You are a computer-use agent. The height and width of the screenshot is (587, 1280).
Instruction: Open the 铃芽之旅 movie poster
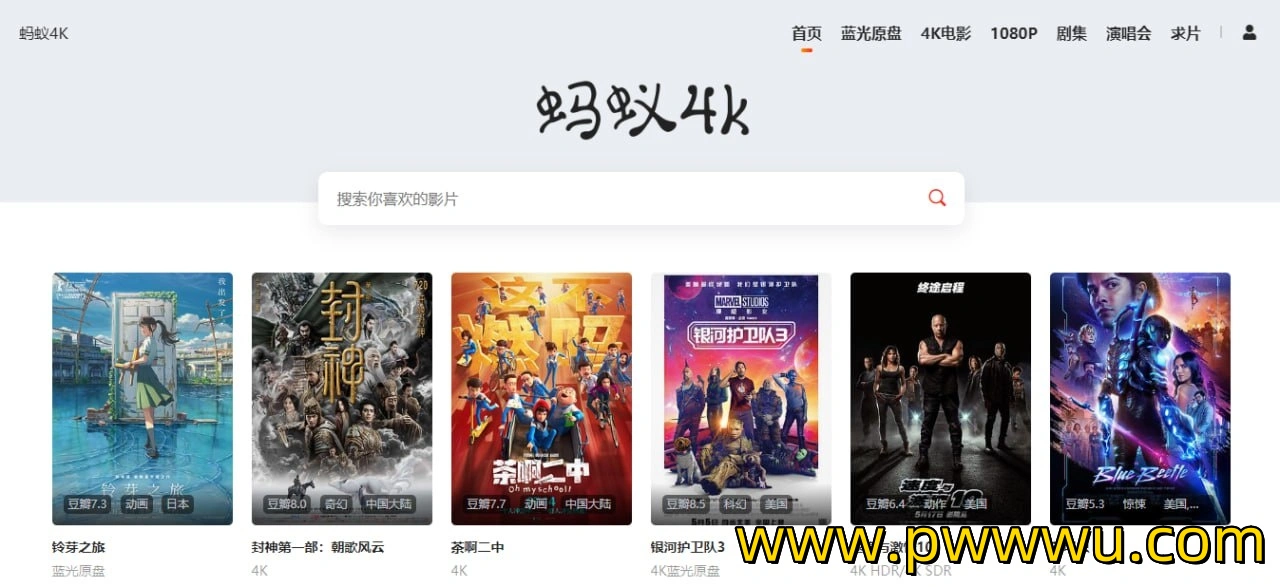(142, 398)
